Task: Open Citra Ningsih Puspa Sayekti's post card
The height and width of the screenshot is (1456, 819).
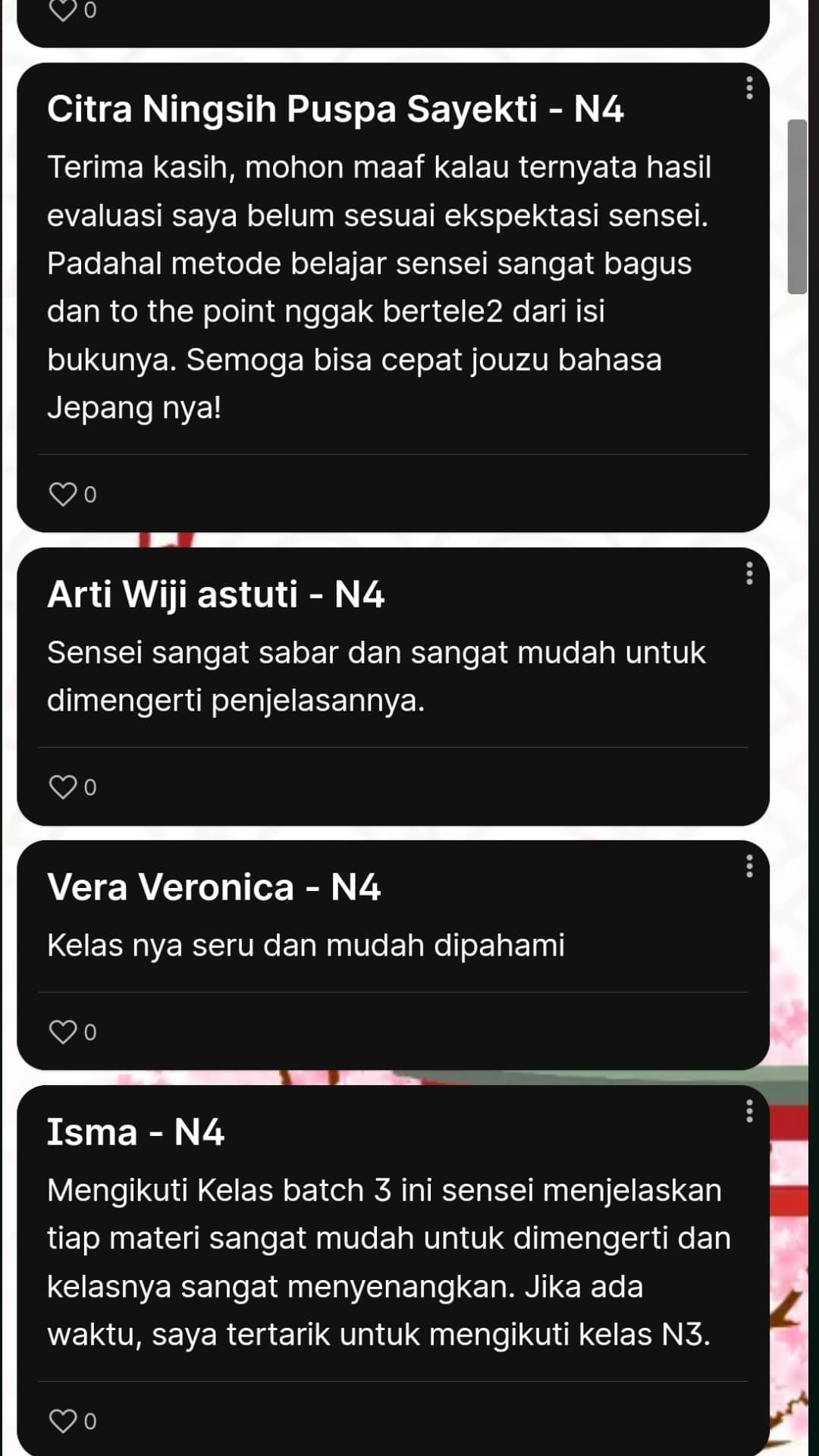Action: click(379, 288)
